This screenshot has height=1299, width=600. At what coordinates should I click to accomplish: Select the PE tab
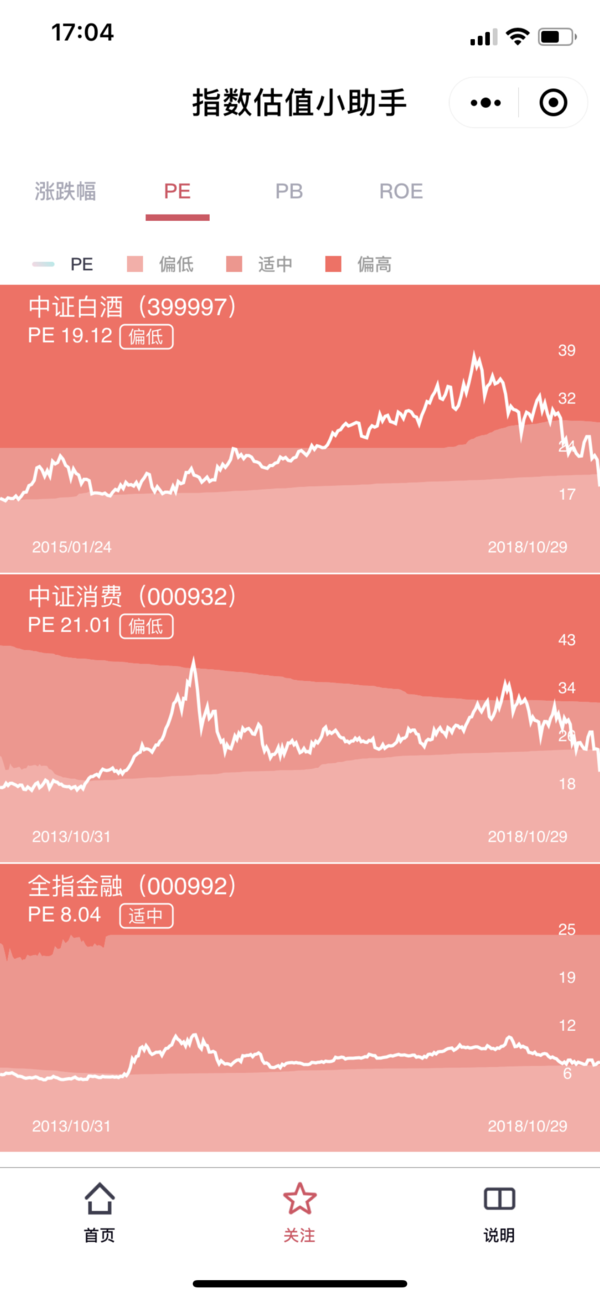click(177, 191)
